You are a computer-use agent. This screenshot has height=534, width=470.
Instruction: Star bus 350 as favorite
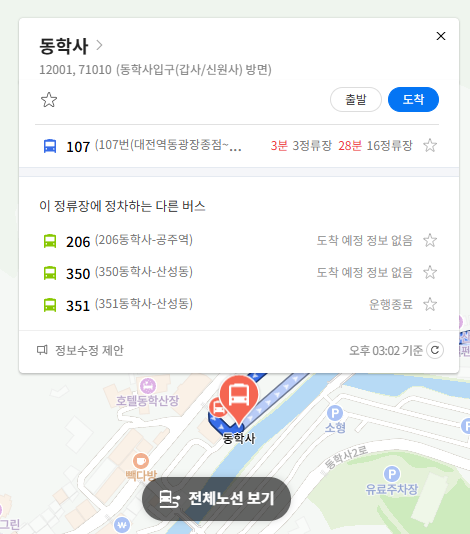[x=430, y=272]
